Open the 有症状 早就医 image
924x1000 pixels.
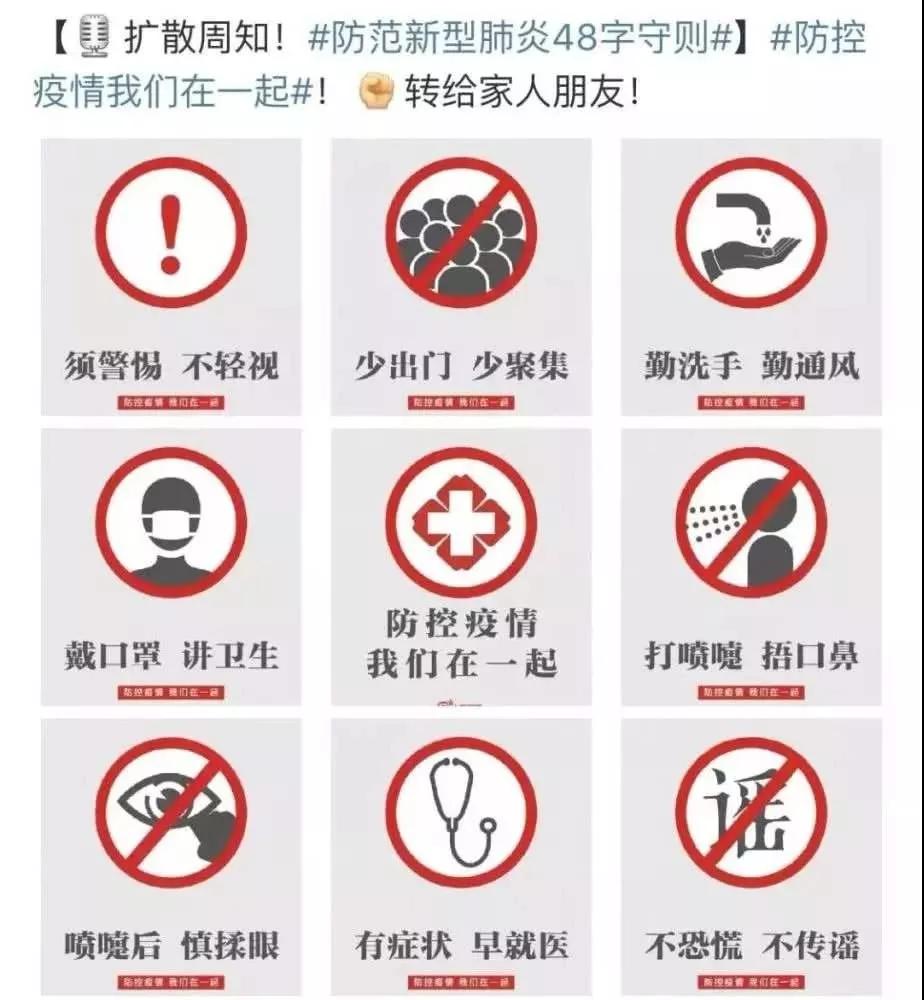click(461, 856)
